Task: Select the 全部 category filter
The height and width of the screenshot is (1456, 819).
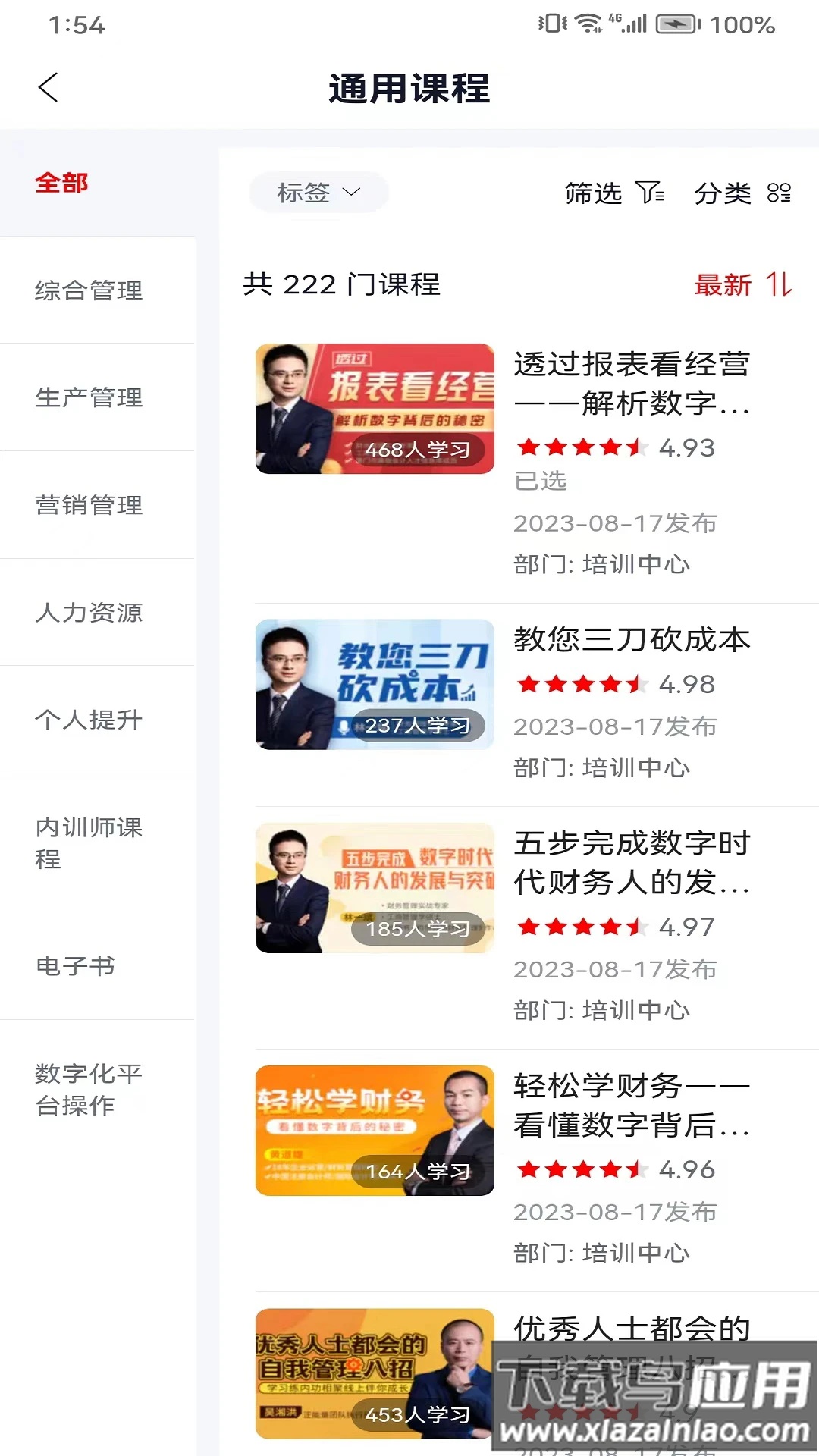Action: 61,182
